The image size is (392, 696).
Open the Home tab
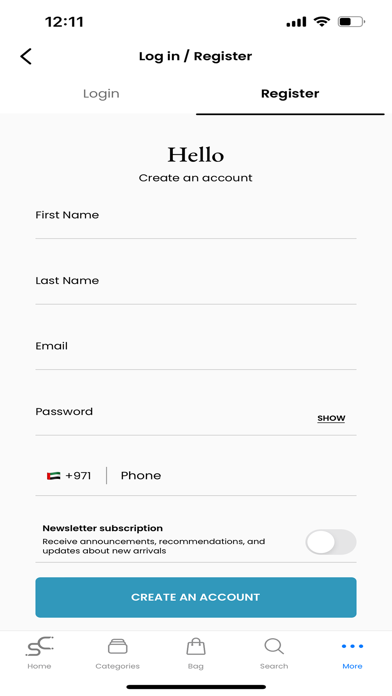click(39, 652)
